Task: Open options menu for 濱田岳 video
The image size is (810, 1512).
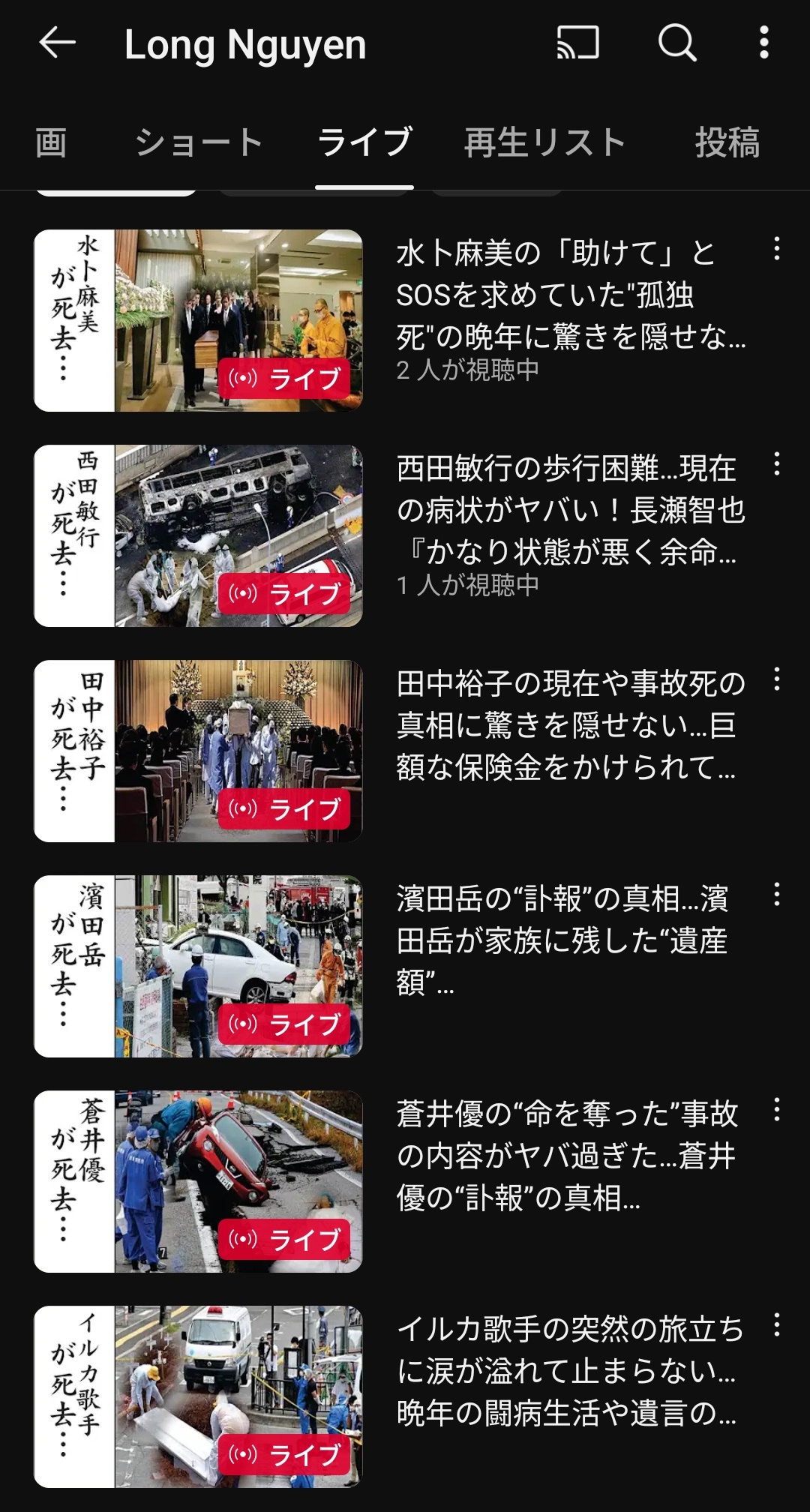Action: (776, 894)
